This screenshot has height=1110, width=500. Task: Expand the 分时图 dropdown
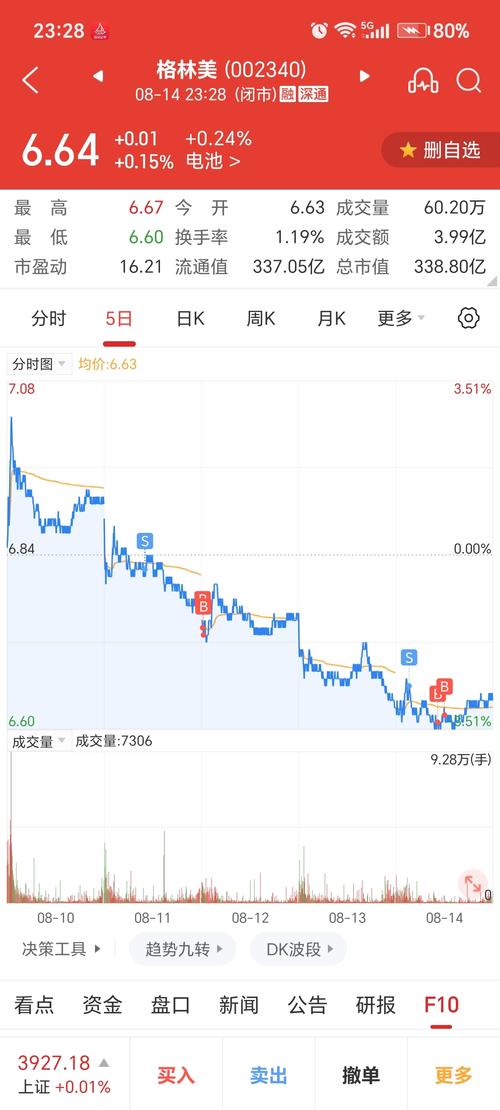click(x=40, y=365)
